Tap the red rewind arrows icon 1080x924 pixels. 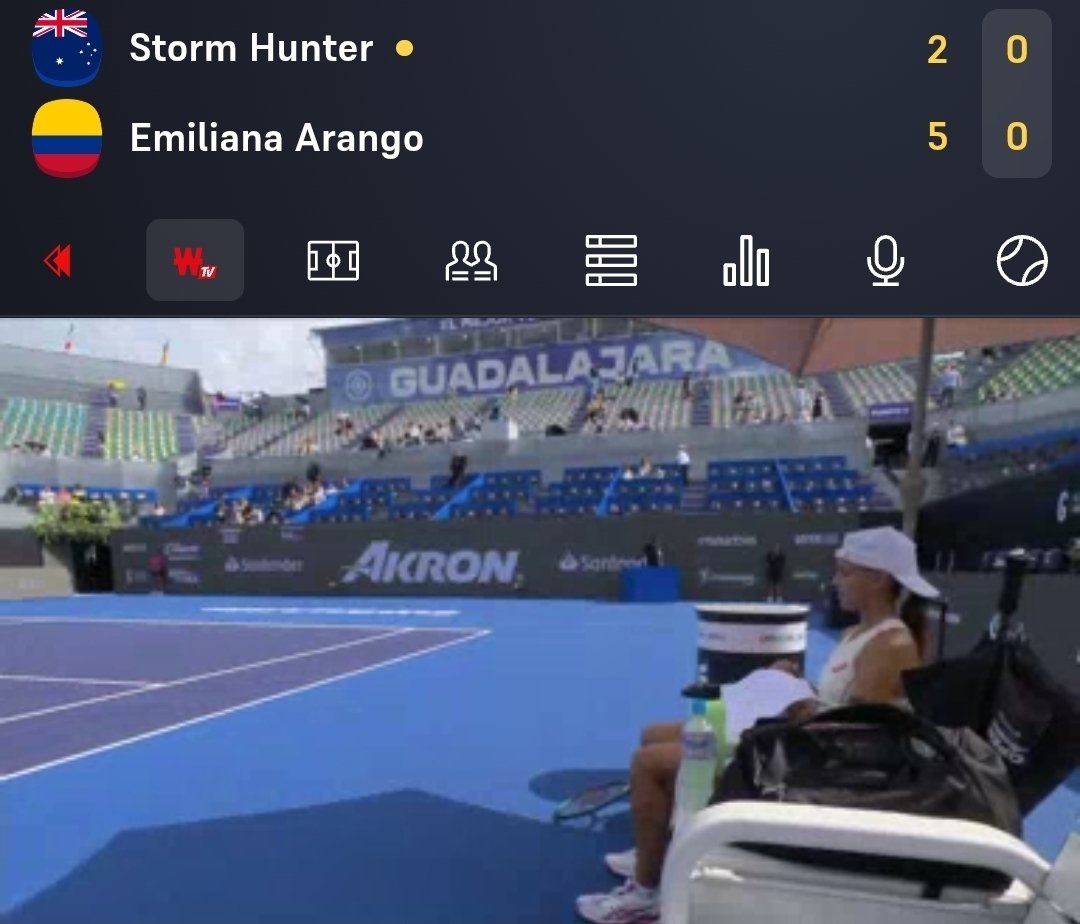pos(57,261)
